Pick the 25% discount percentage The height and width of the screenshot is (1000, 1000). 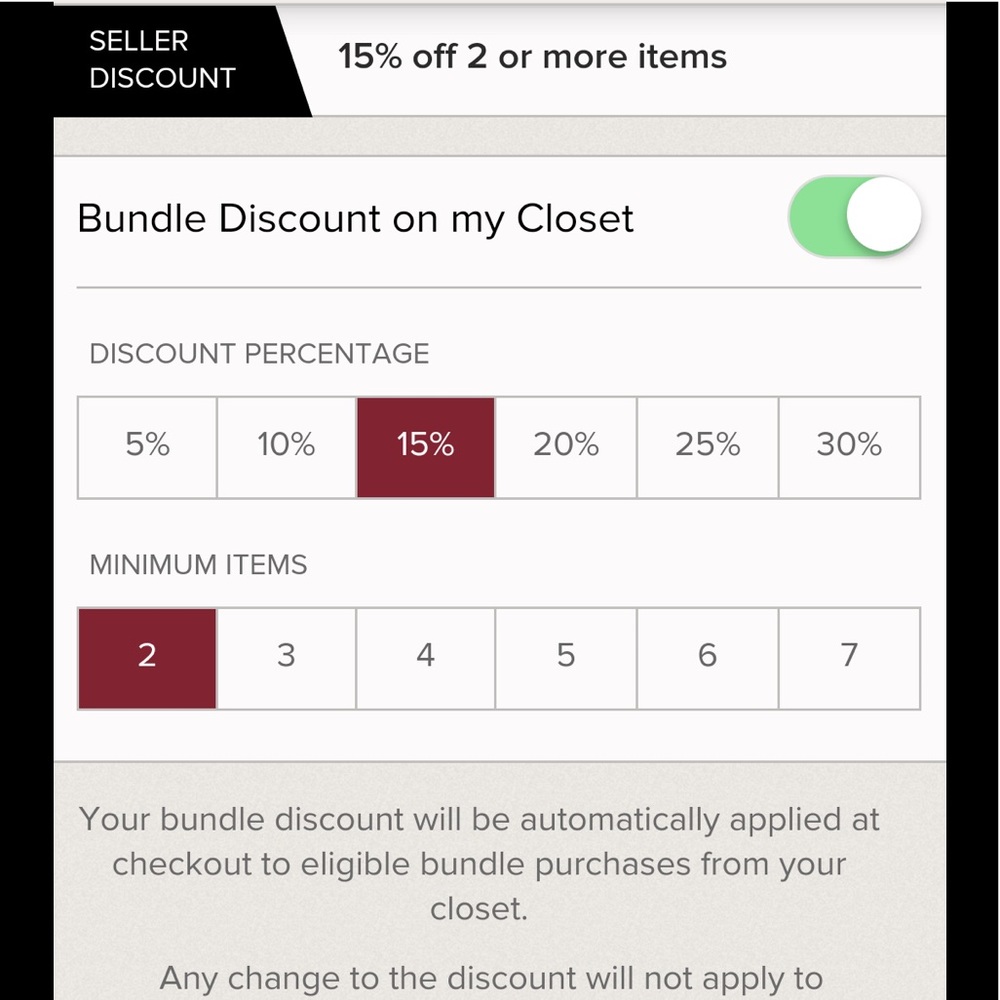(707, 446)
